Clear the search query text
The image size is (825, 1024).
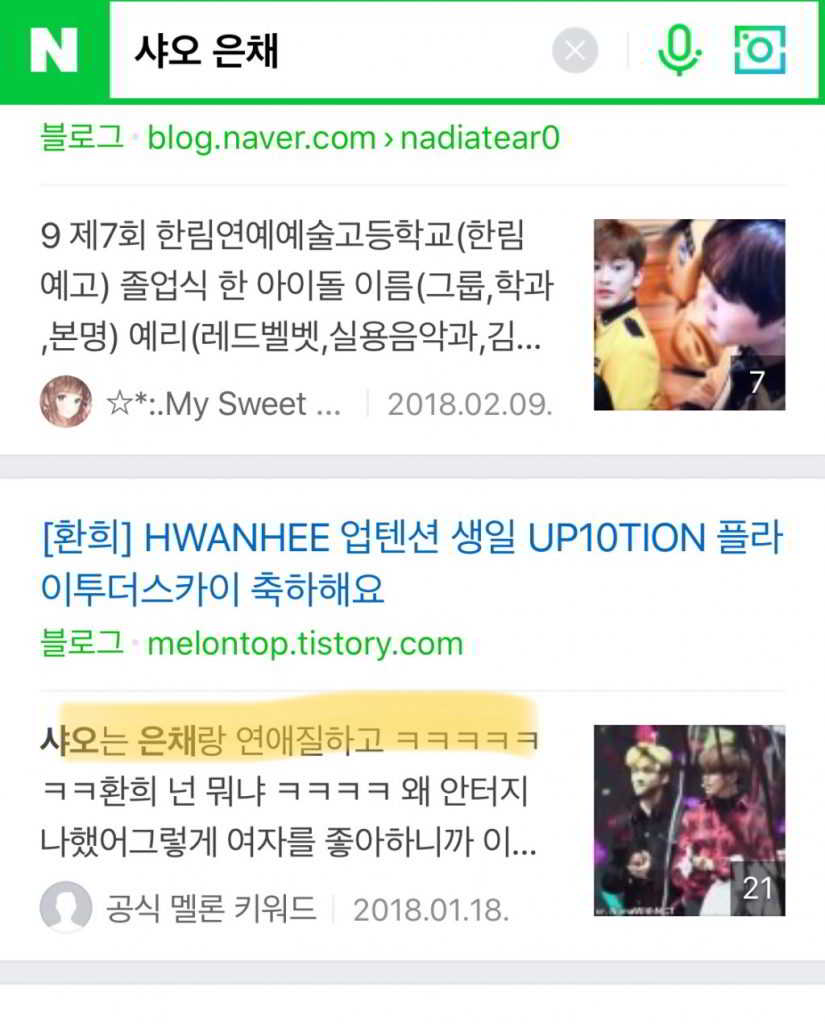(x=575, y=51)
